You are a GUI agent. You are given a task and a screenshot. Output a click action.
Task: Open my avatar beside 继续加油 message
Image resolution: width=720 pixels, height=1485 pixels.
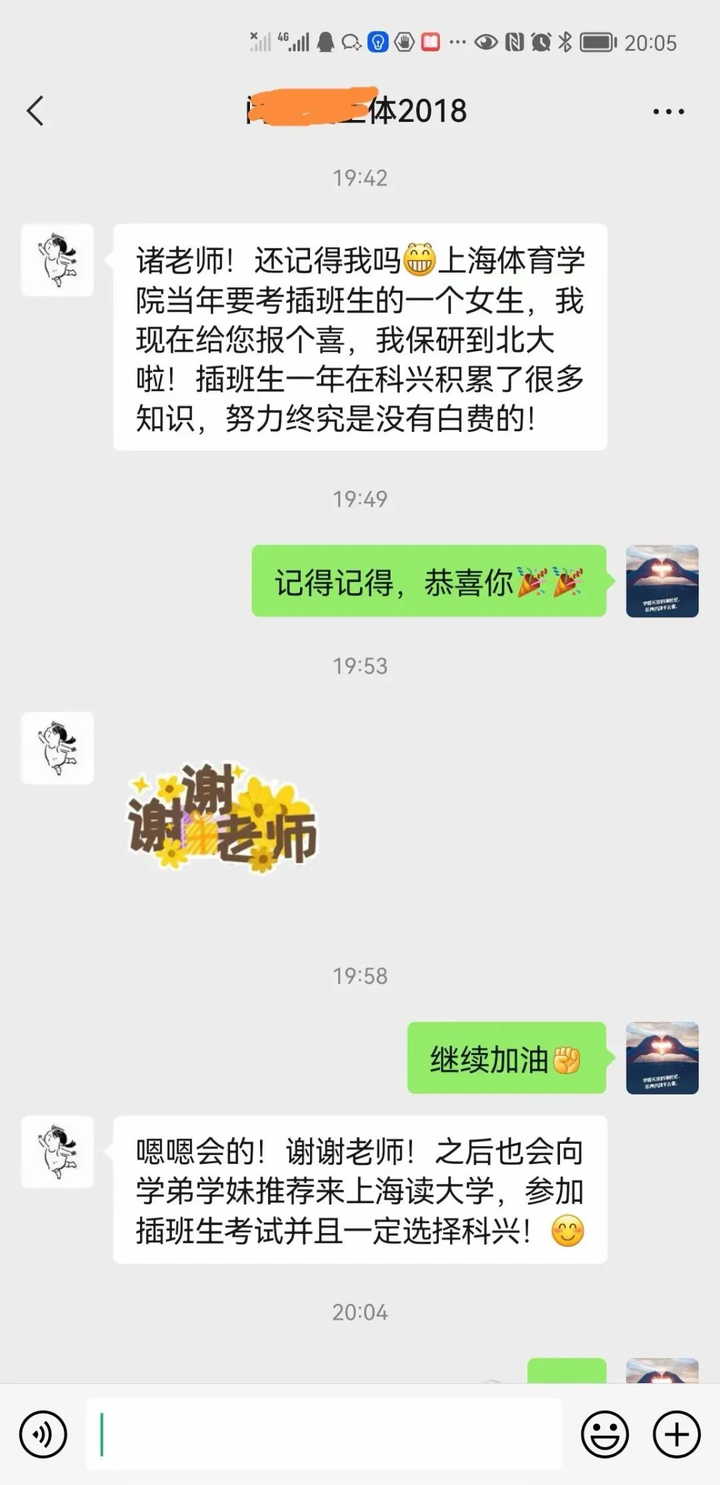(662, 1058)
